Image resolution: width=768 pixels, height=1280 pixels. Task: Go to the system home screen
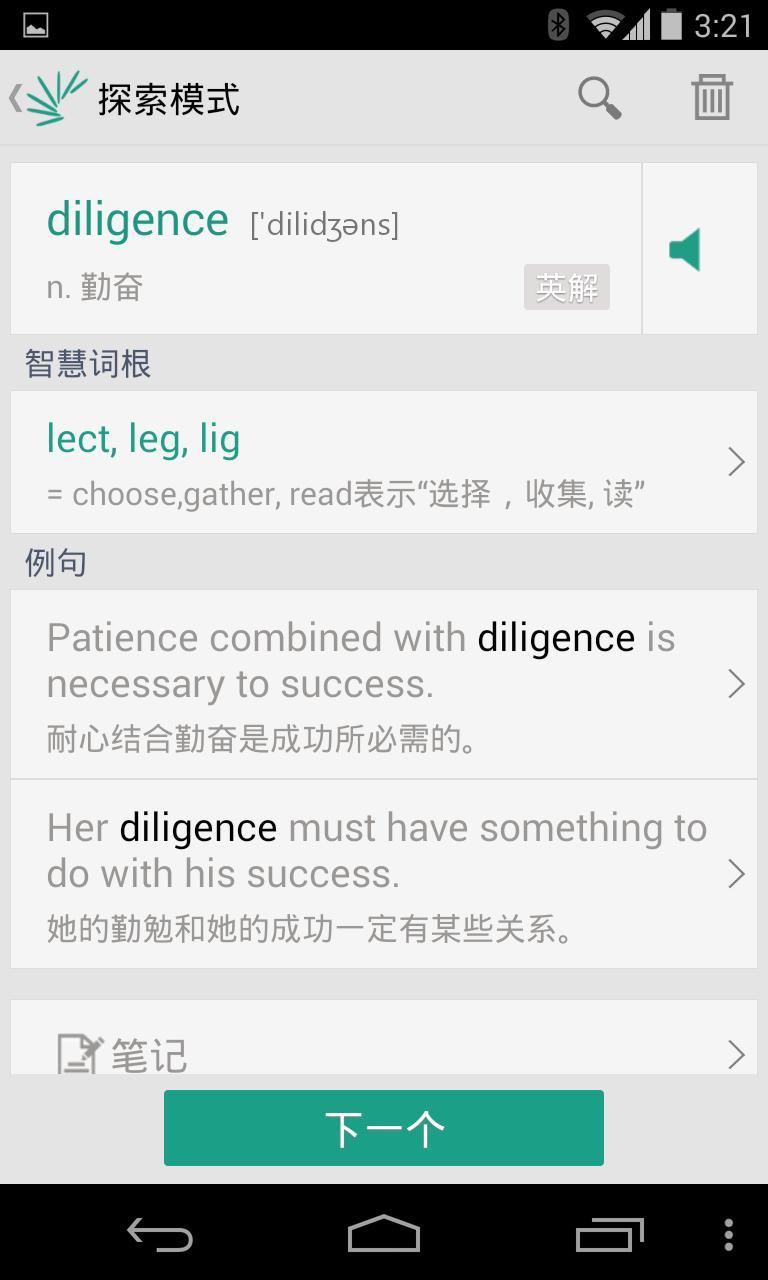(384, 1235)
